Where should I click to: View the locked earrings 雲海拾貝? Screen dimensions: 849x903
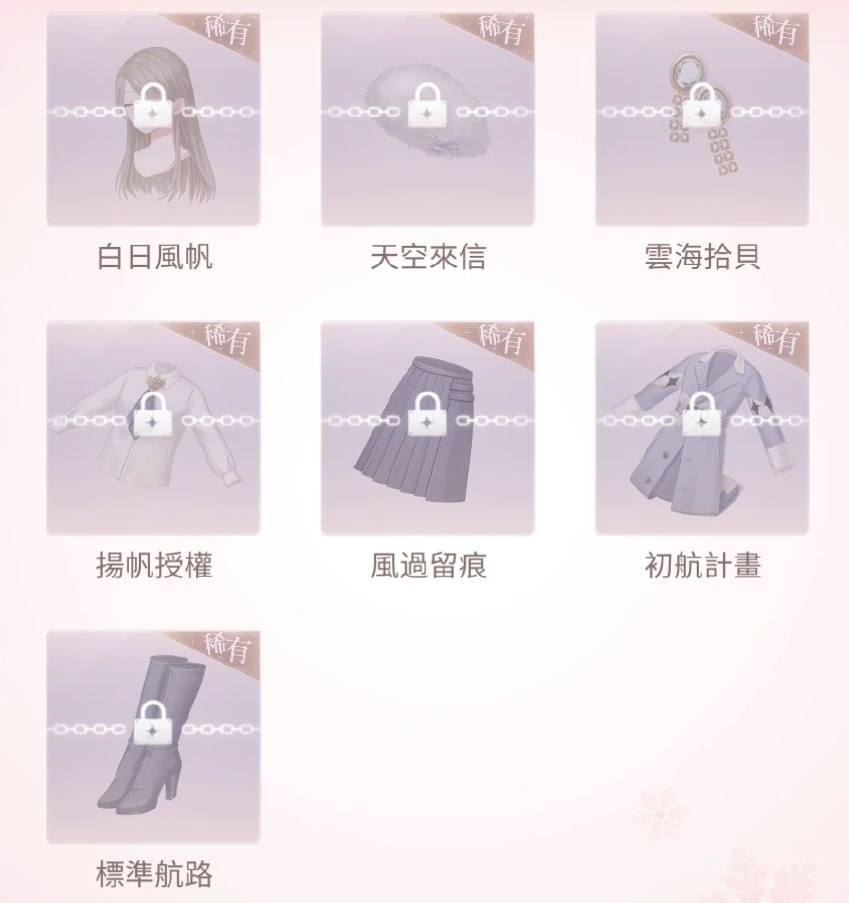coord(701,120)
